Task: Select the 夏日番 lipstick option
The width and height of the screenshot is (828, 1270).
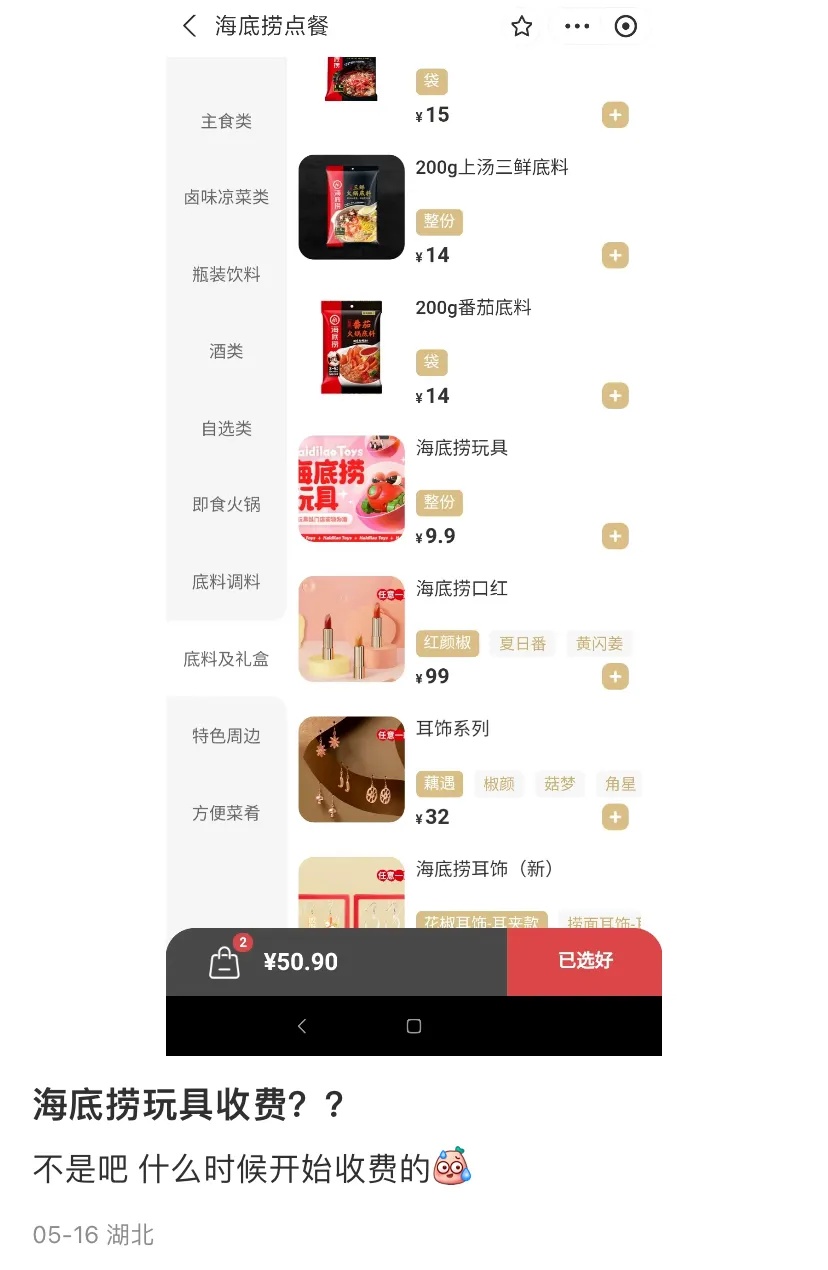Action: pyautogui.click(x=522, y=643)
